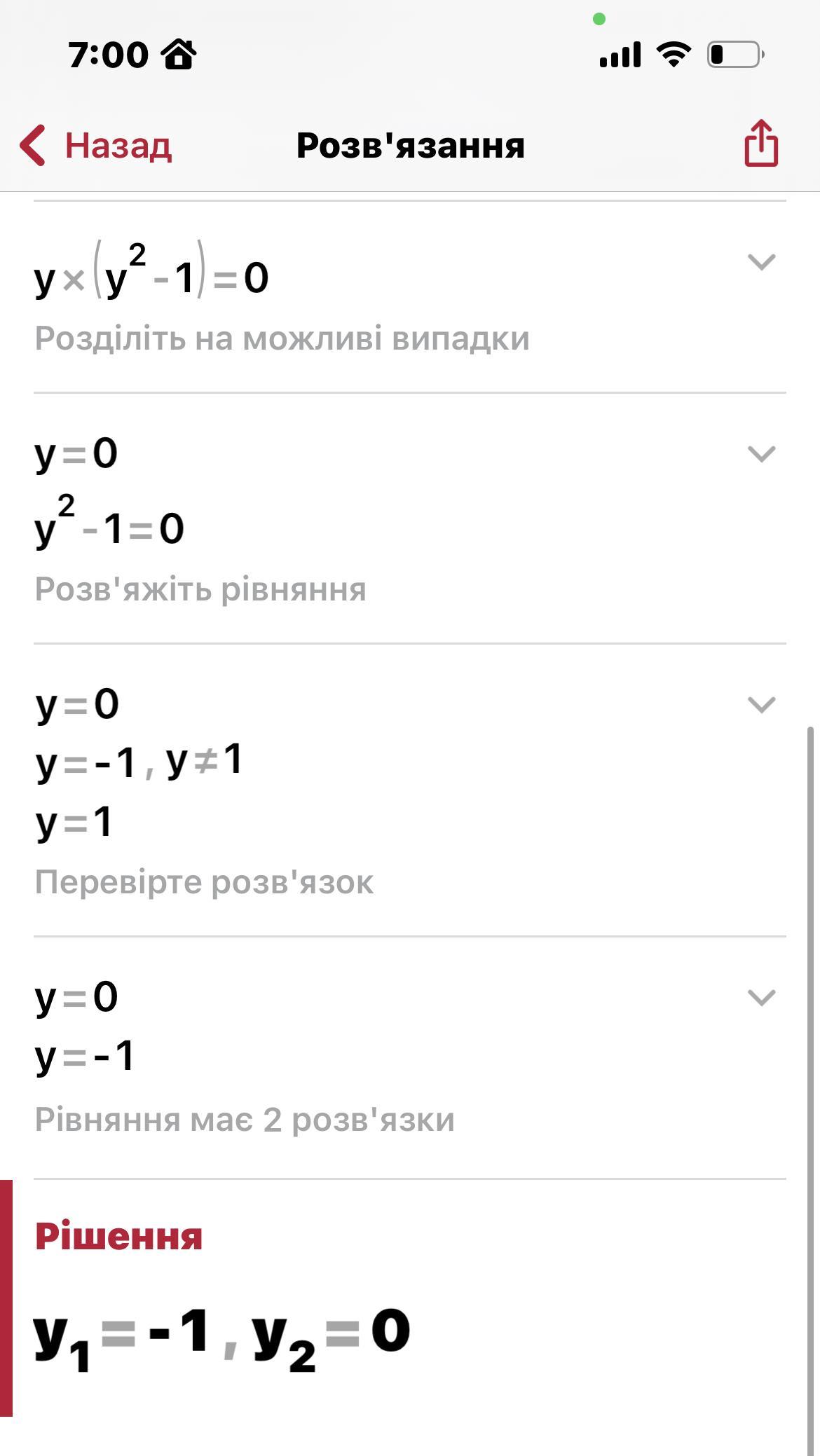Expand the 'Рівняння має 2 розв'язки' step
The width and height of the screenshot is (820, 1456).
tap(761, 997)
